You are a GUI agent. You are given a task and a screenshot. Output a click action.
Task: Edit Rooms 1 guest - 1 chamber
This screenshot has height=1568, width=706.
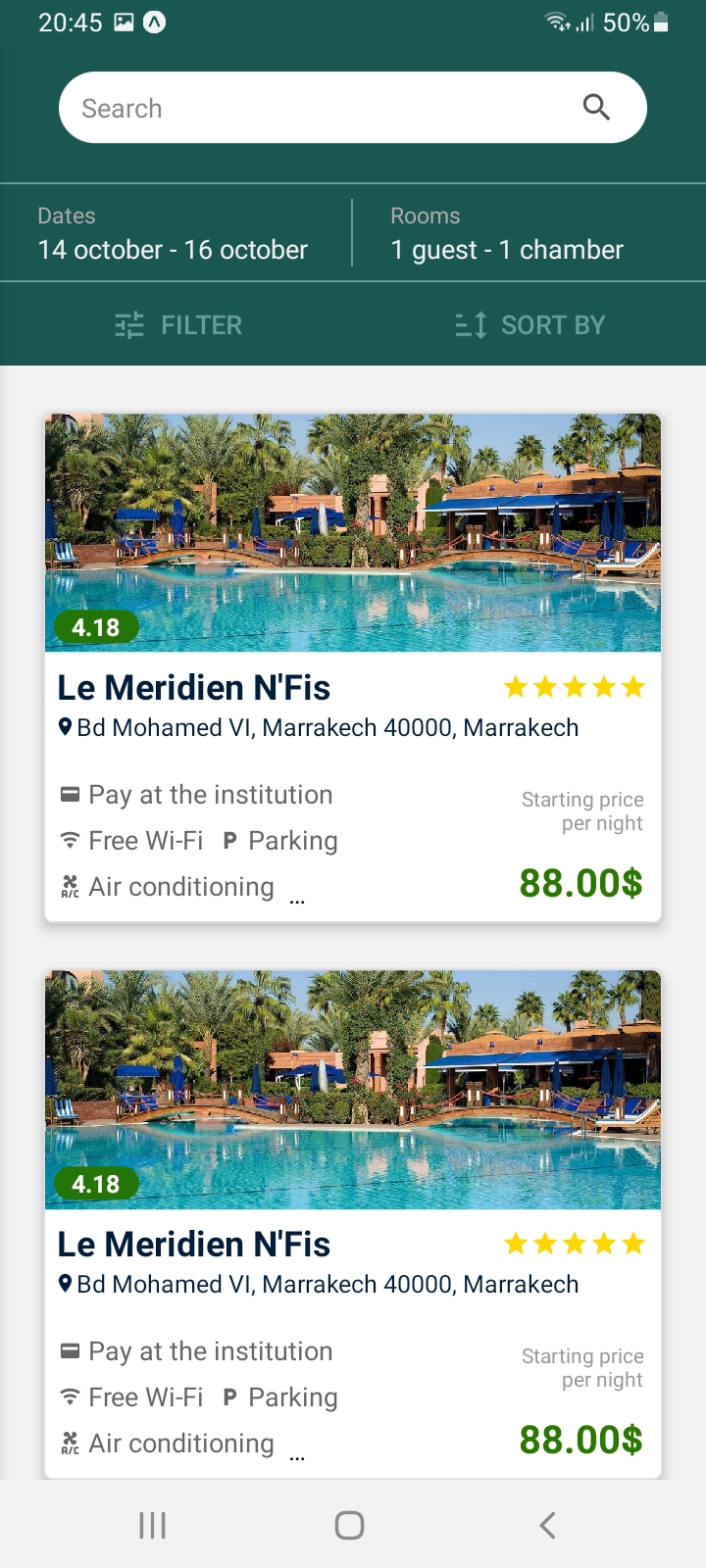click(x=529, y=233)
